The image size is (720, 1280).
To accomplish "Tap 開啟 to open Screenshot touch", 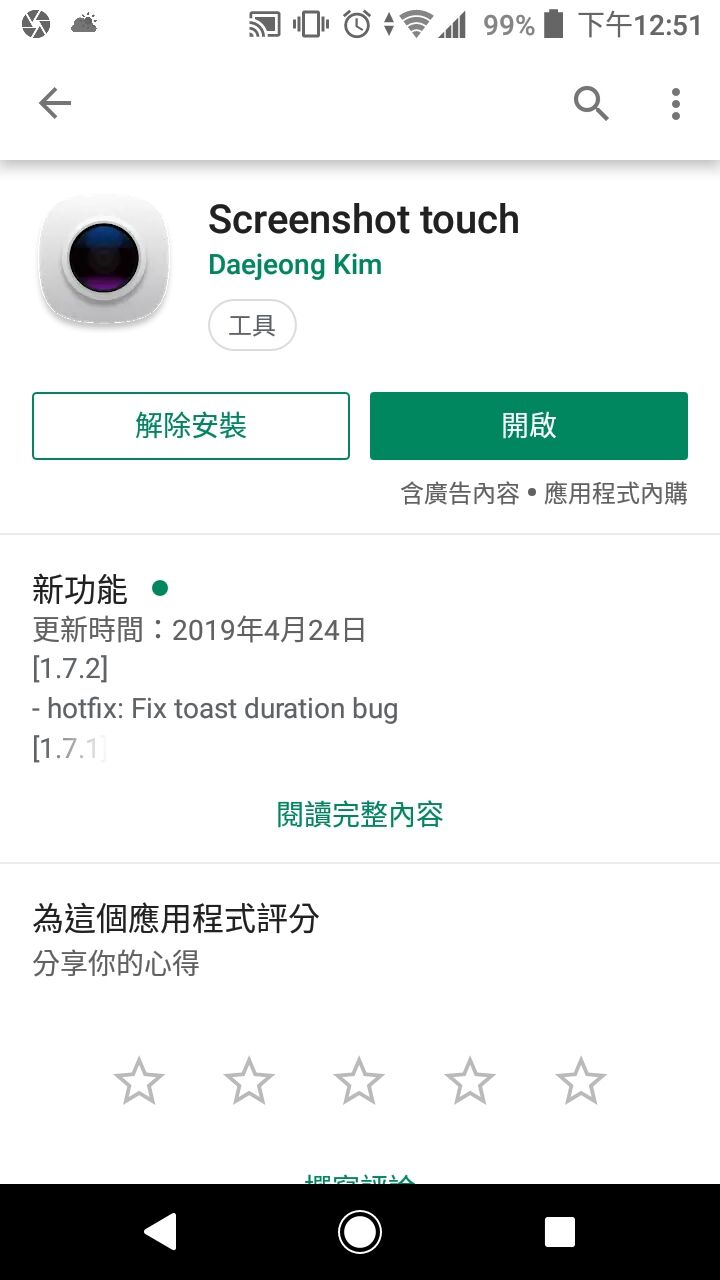I will (529, 426).
